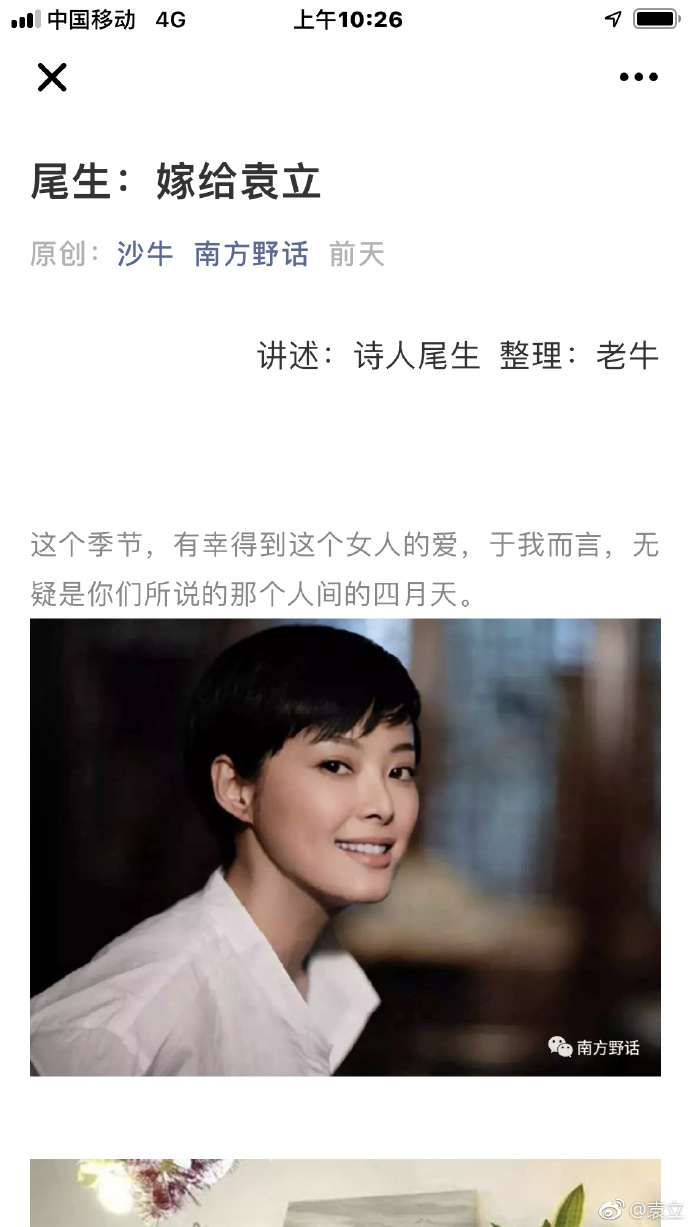View the woman's portrait photo
The width and height of the screenshot is (690, 1227).
pyautogui.click(x=345, y=846)
